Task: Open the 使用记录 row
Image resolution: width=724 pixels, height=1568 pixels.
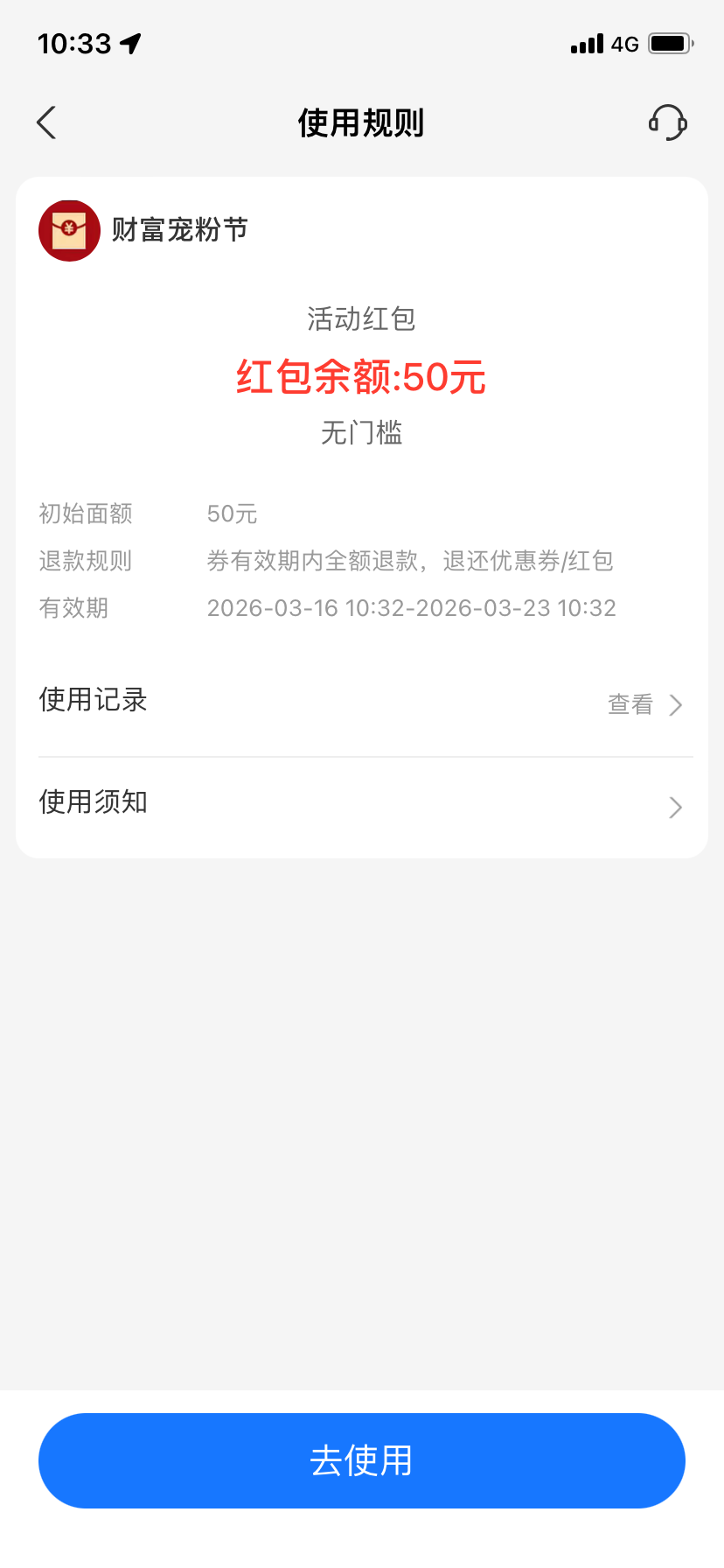Action: (x=361, y=703)
